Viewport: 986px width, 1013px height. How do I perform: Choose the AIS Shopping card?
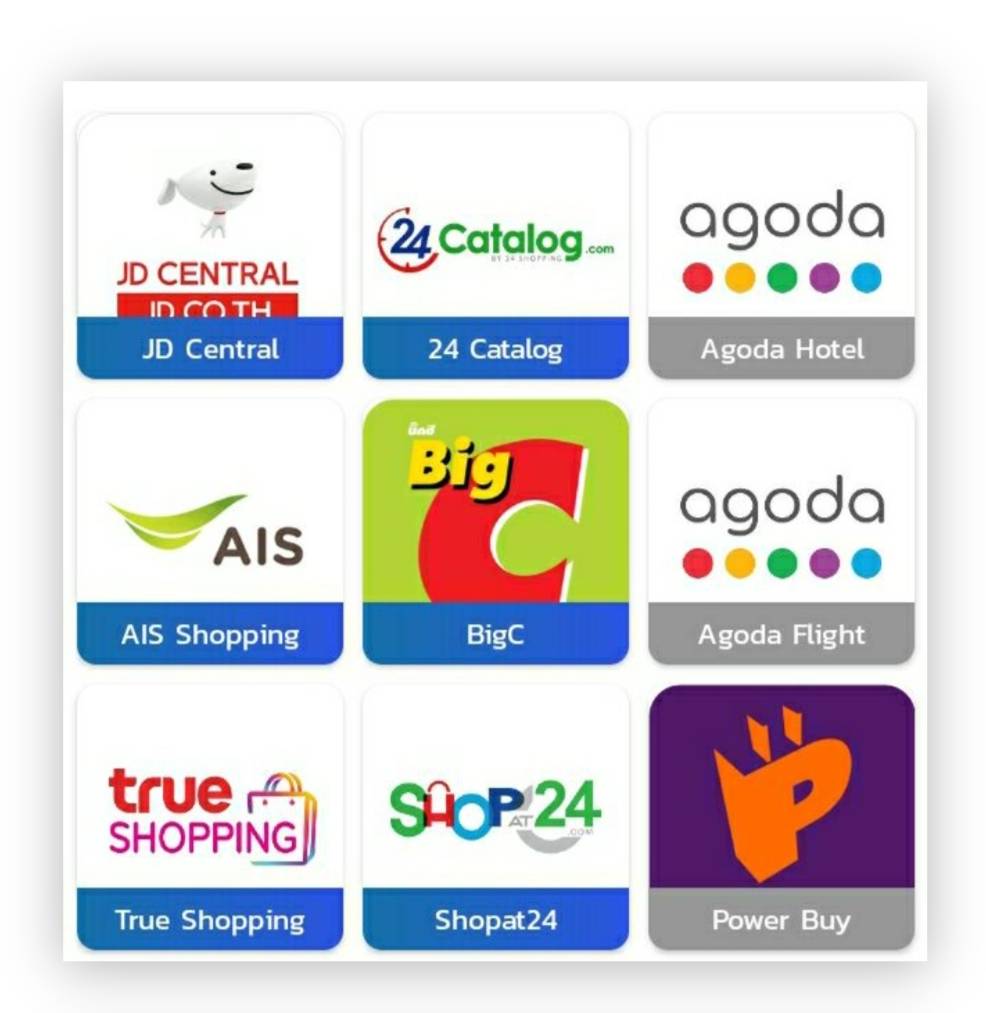click(x=210, y=531)
